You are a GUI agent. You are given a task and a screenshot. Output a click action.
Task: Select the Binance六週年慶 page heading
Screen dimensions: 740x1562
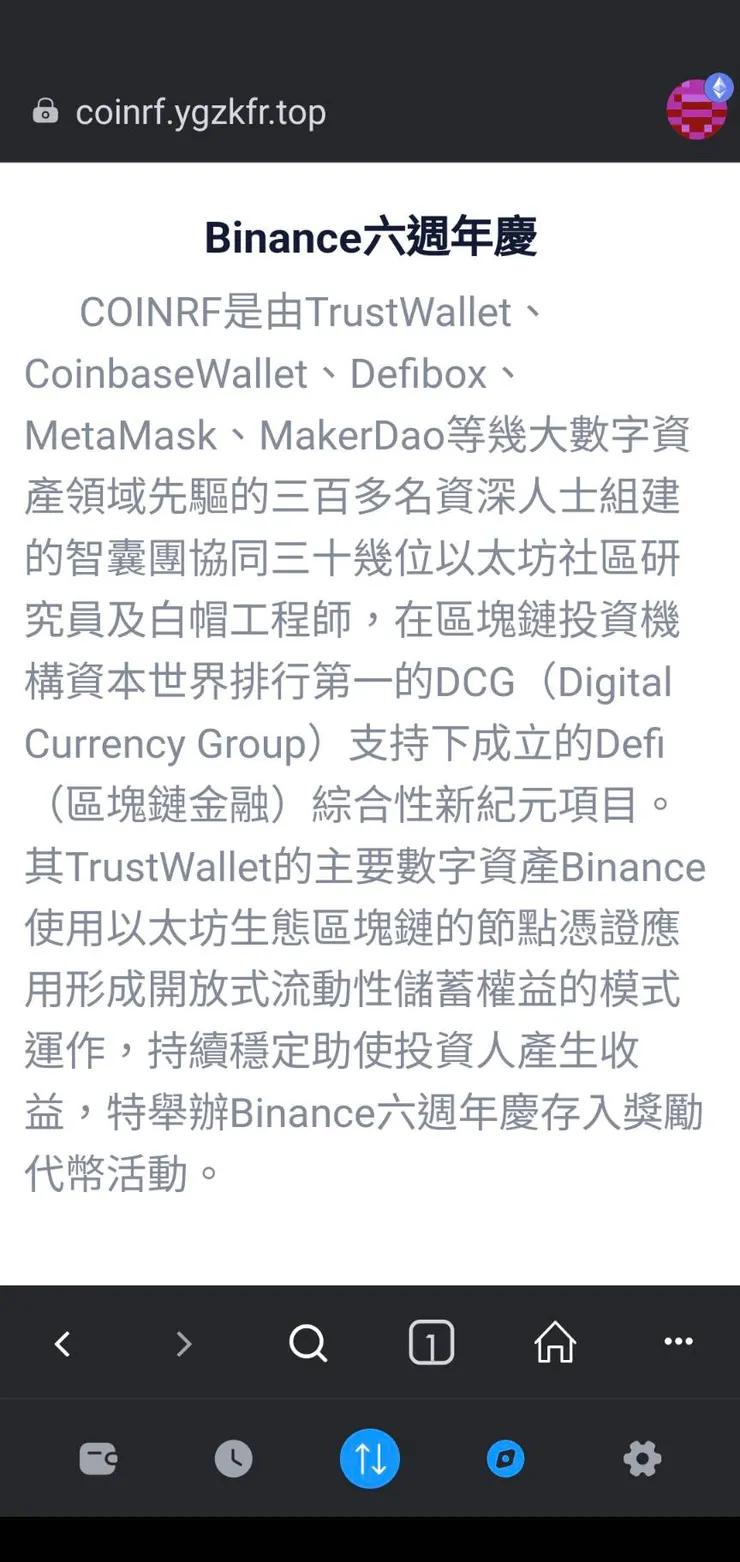pyautogui.click(x=370, y=238)
